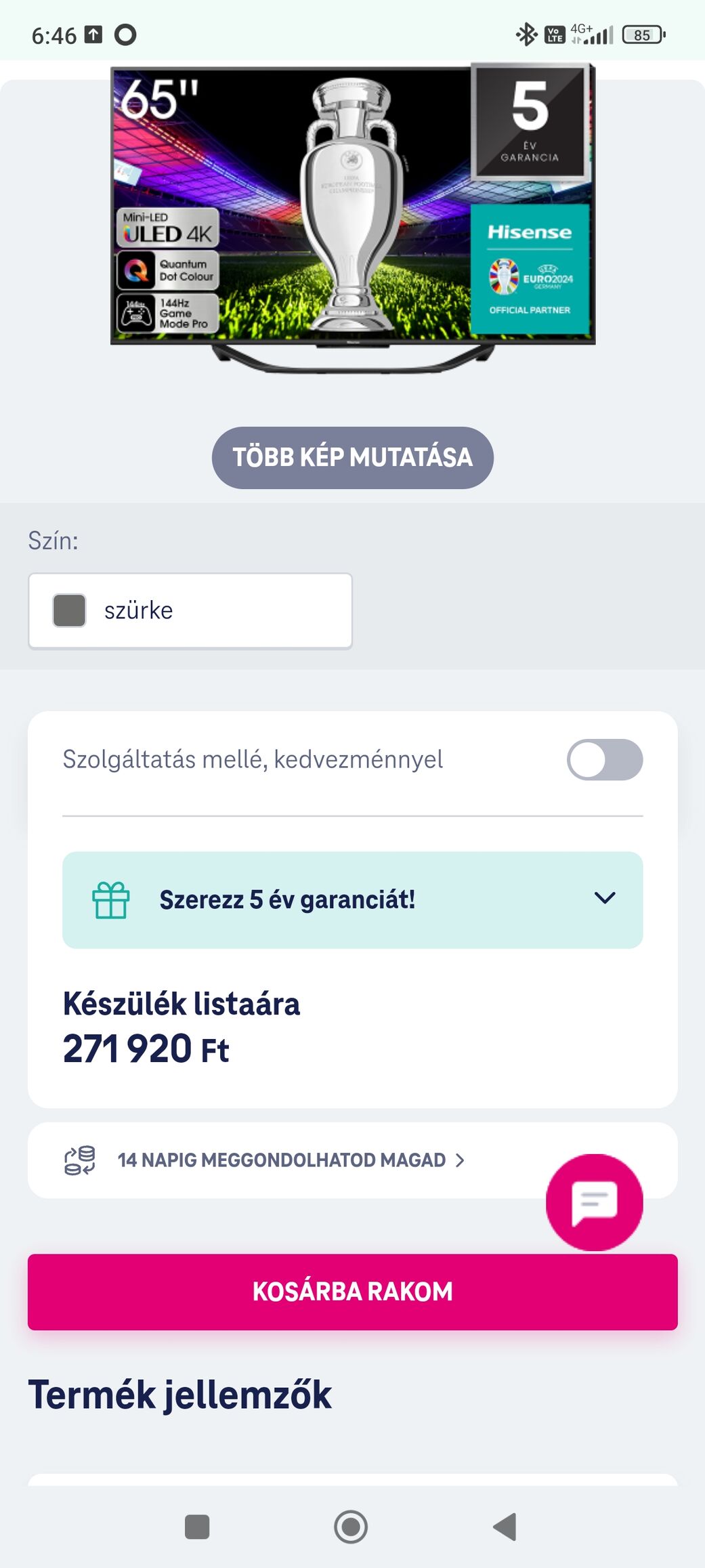This screenshot has height=1568, width=705.
Task: Expand the Szerezz 5 év garanciát! section
Action: click(352, 899)
